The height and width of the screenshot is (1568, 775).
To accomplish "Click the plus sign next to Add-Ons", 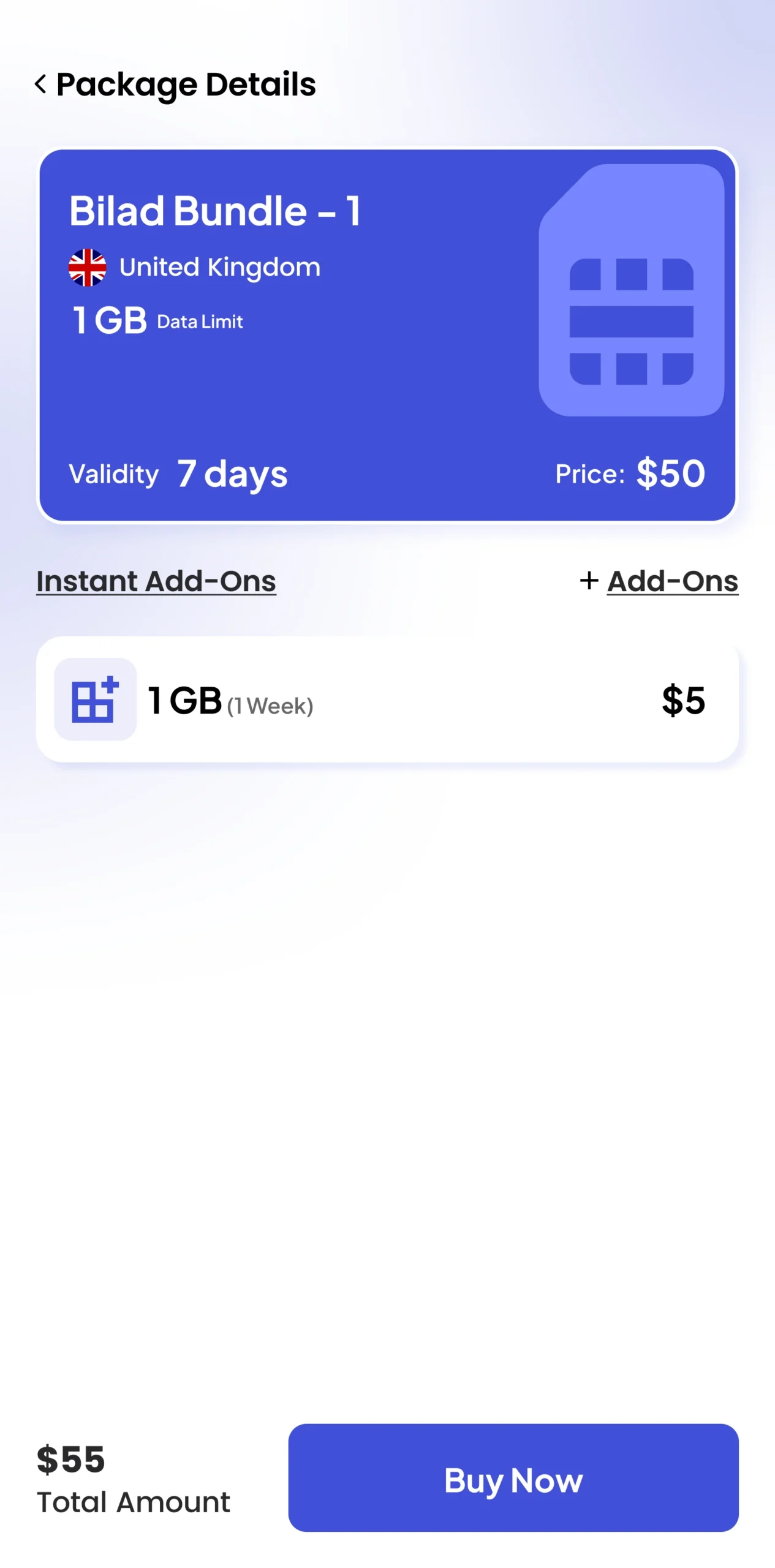I will pos(589,581).
